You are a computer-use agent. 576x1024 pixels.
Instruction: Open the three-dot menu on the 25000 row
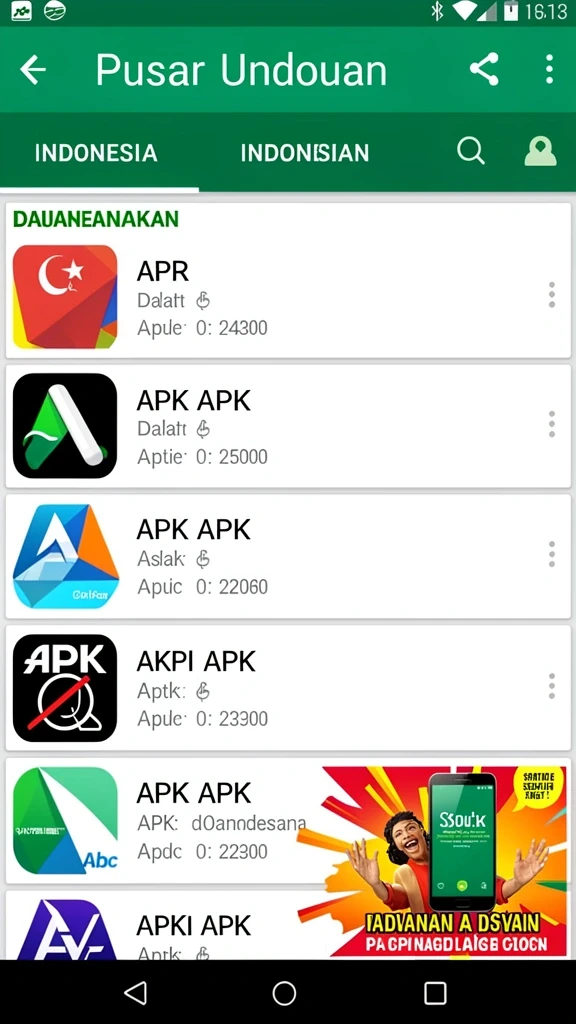[x=552, y=424]
